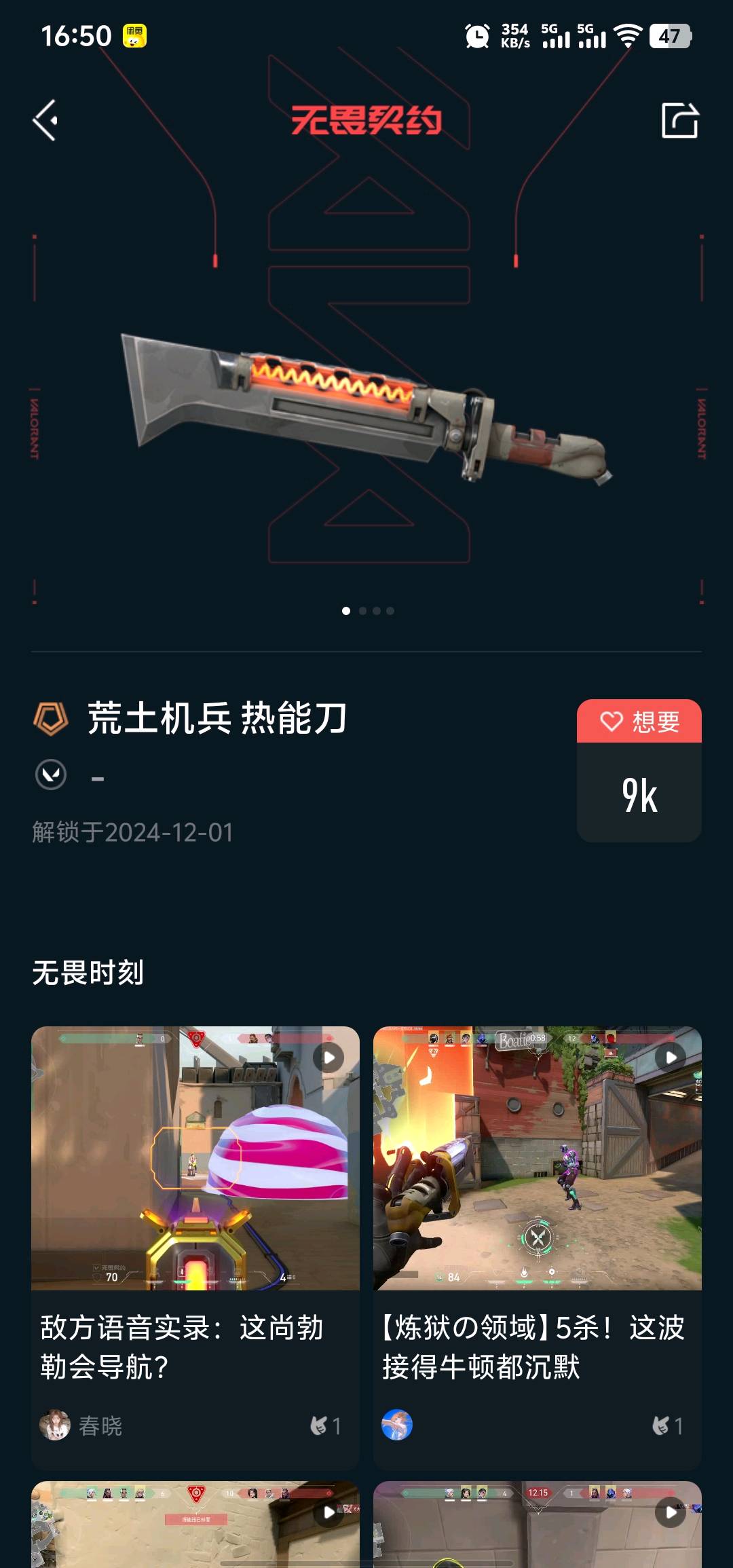Open author 春晓's profile avatar

55,1425
